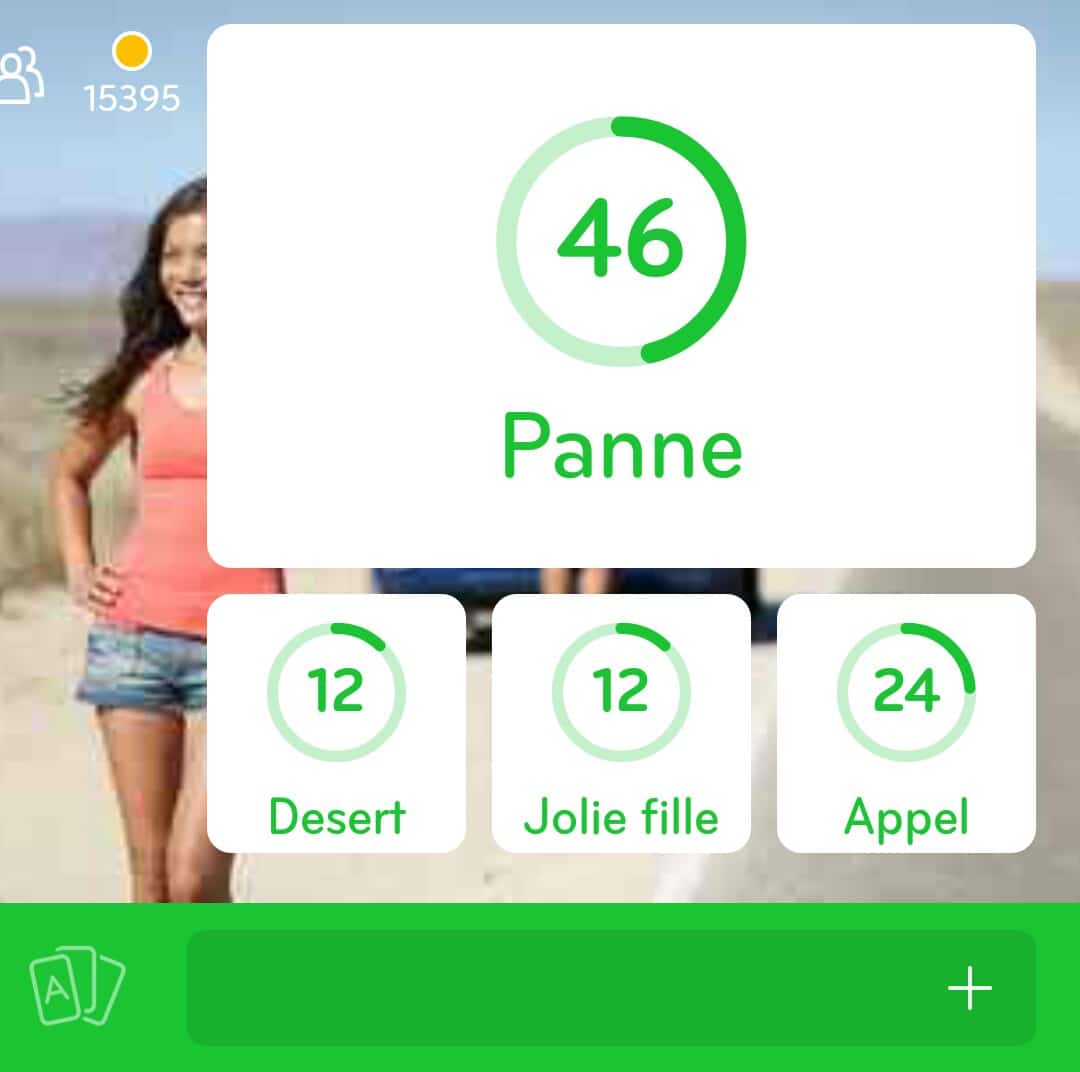This screenshot has width=1080, height=1072.
Task: Tap the answer input field
Action: 560,988
